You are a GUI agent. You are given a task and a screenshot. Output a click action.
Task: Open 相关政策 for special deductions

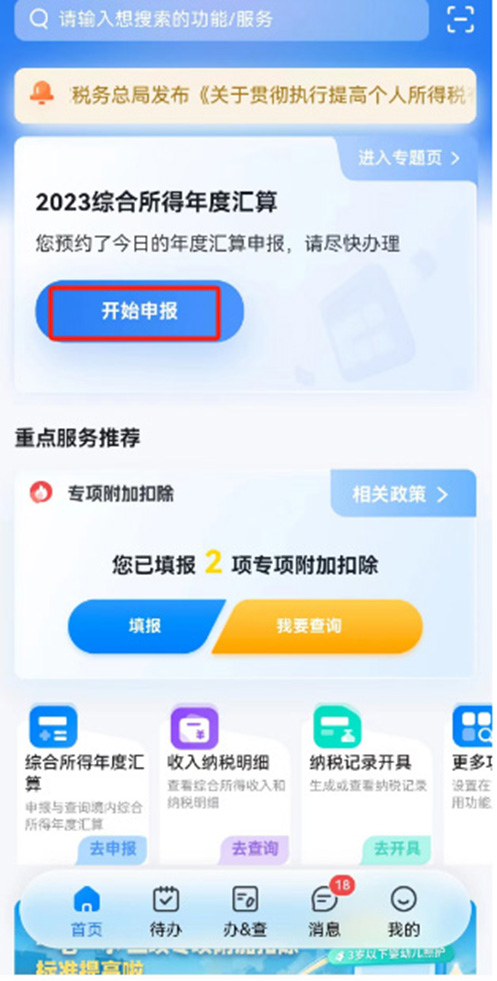pos(403,494)
